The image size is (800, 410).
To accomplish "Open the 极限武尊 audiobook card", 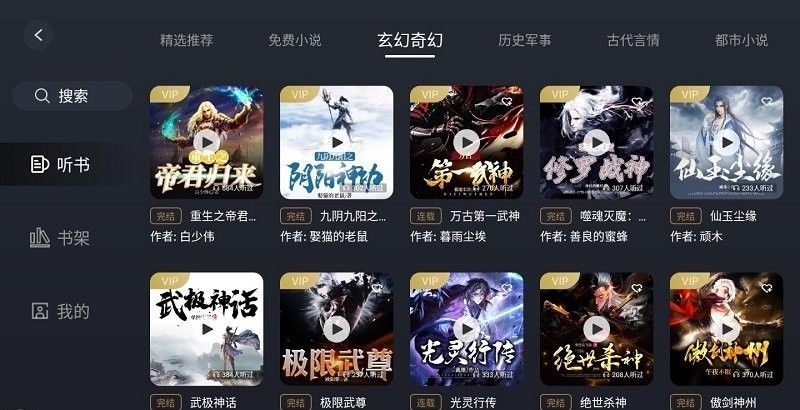I will (x=336, y=329).
